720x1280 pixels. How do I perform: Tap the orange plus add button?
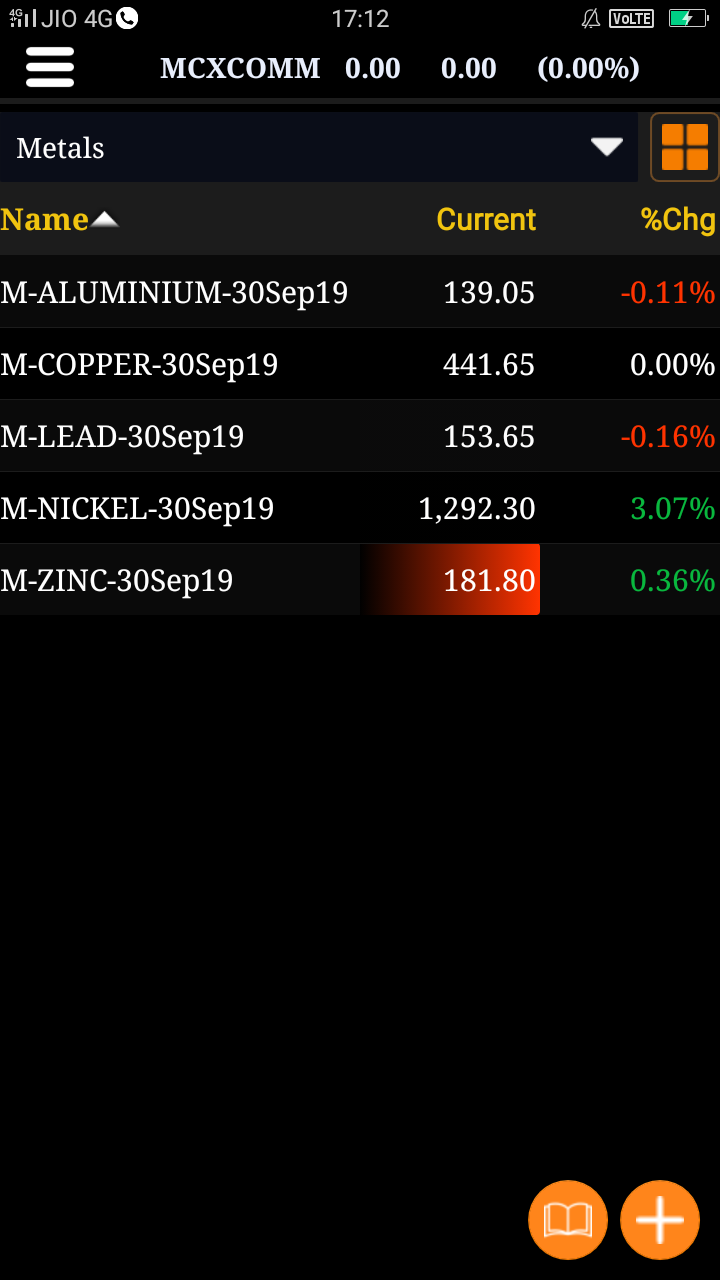tap(660, 1220)
